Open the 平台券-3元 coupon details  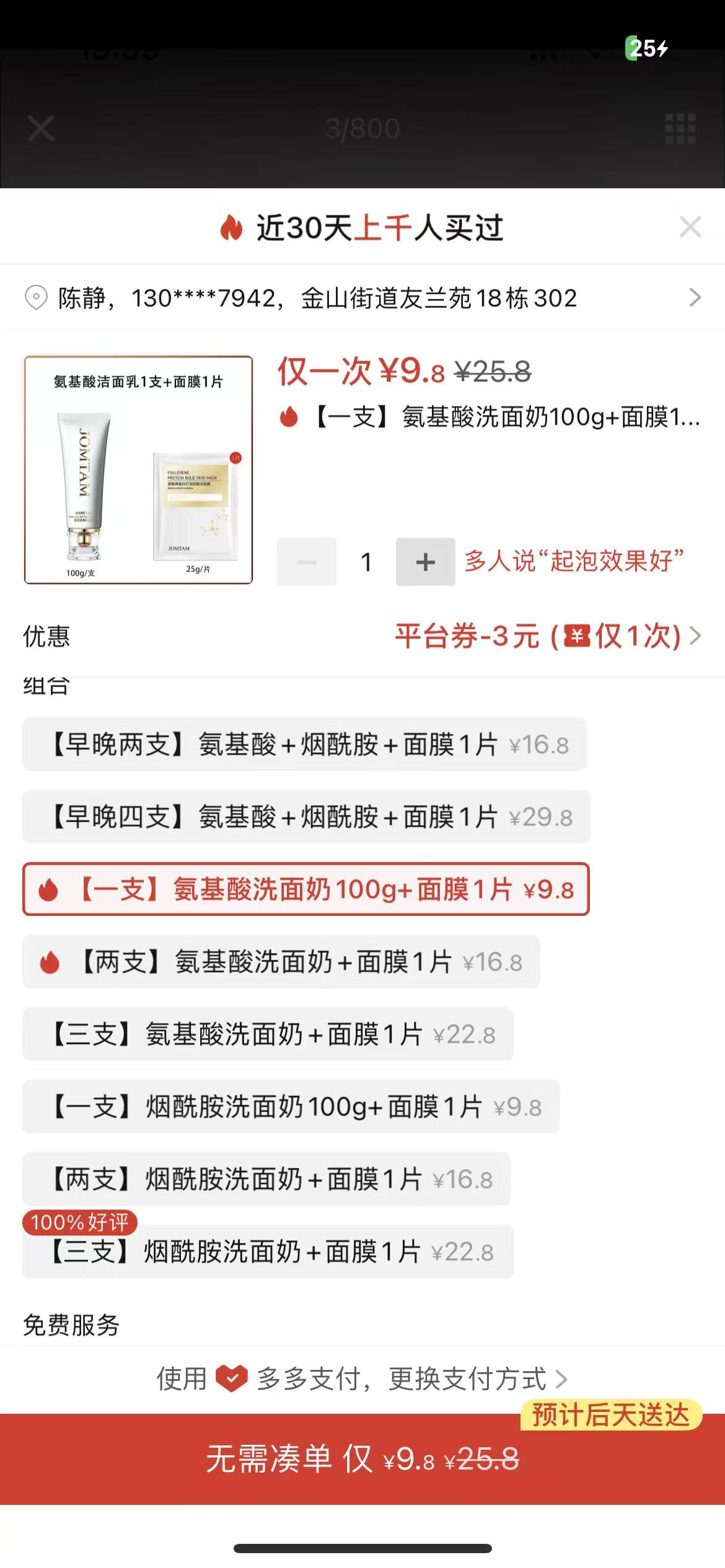[547, 635]
